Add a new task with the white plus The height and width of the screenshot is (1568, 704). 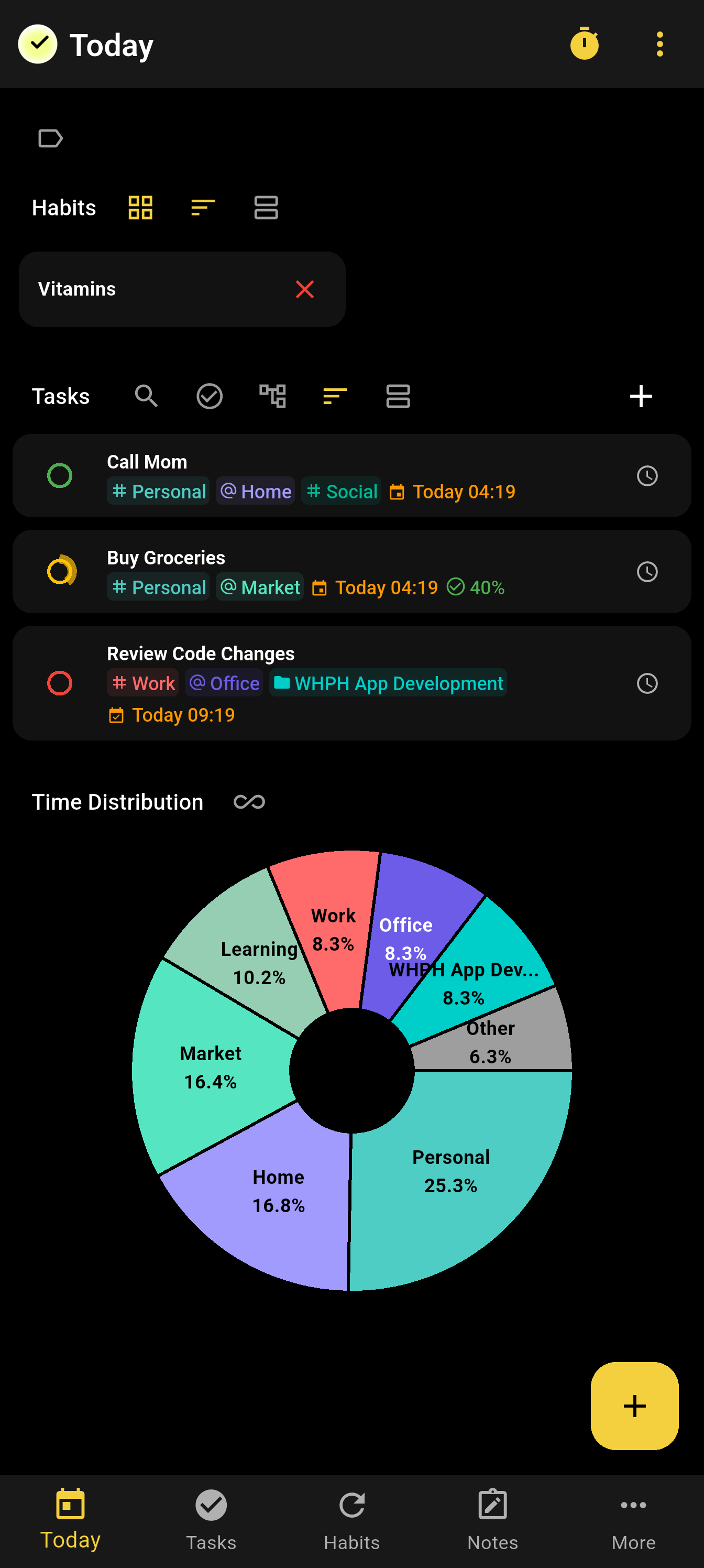pyautogui.click(x=641, y=396)
